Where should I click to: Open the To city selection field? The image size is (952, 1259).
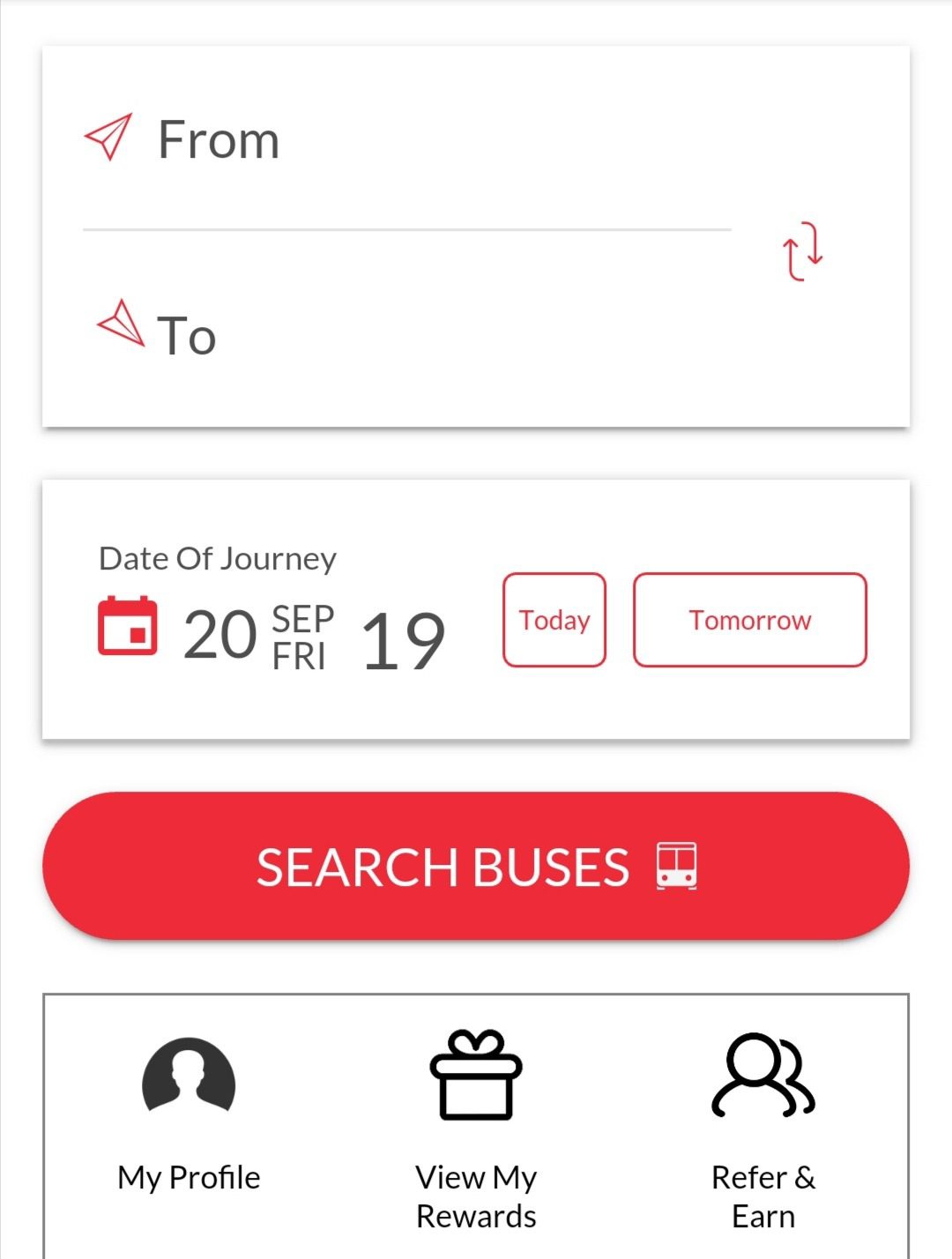pyautogui.click(x=397, y=335)
